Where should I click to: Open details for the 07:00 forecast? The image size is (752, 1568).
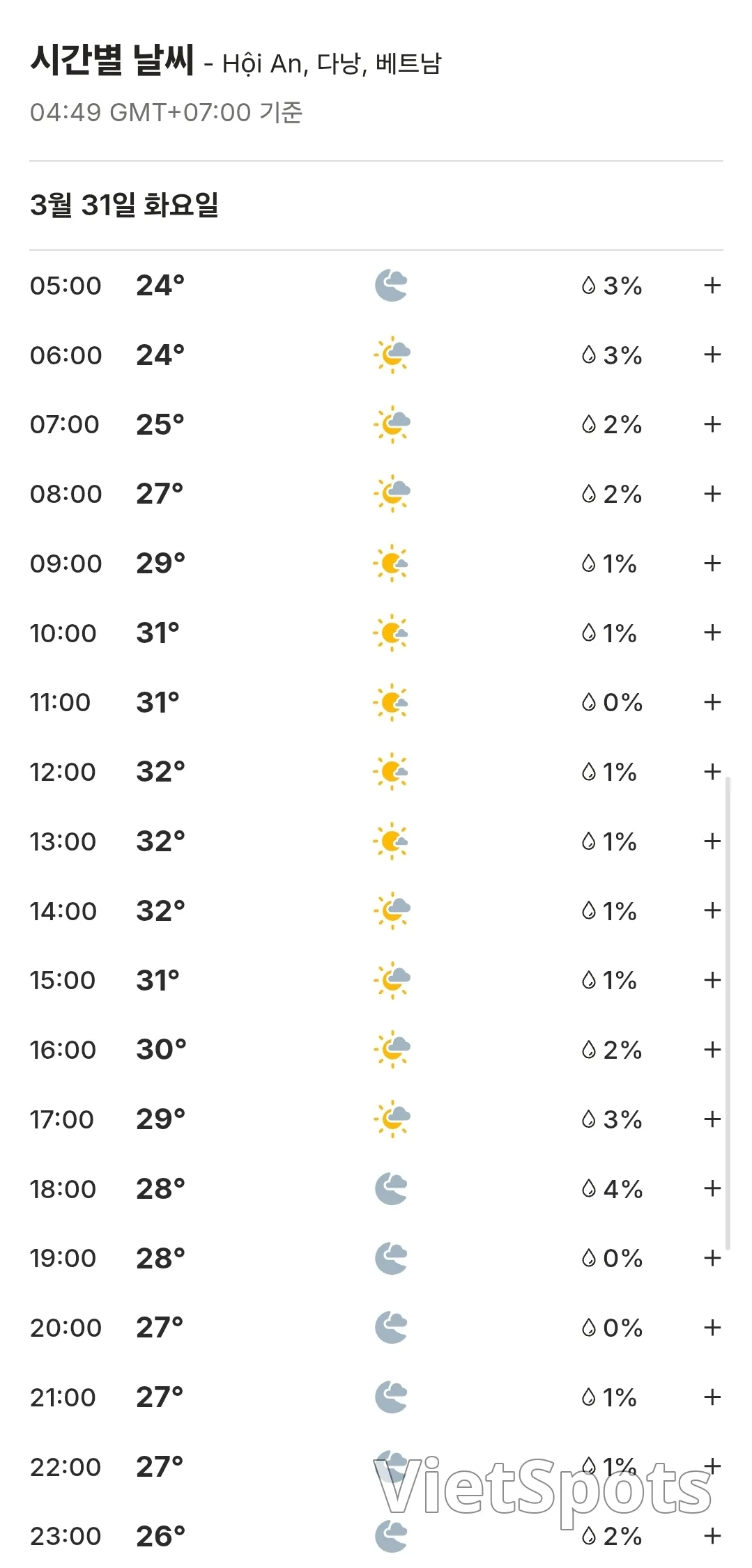point(712,424)
